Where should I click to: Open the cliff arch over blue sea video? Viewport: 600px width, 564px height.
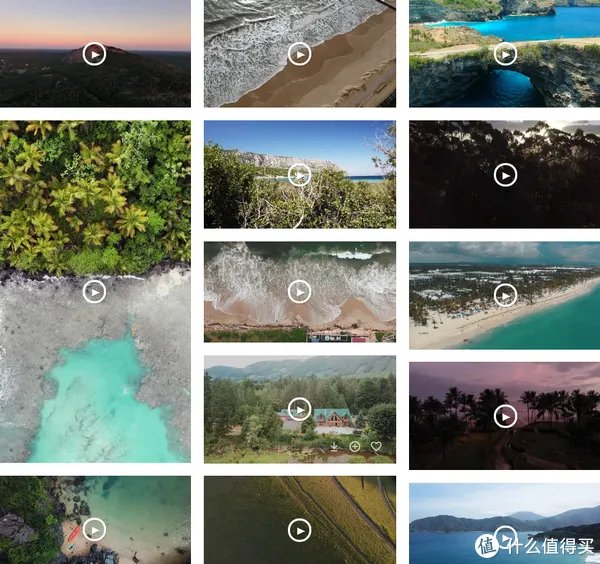[x=505, y=54]
